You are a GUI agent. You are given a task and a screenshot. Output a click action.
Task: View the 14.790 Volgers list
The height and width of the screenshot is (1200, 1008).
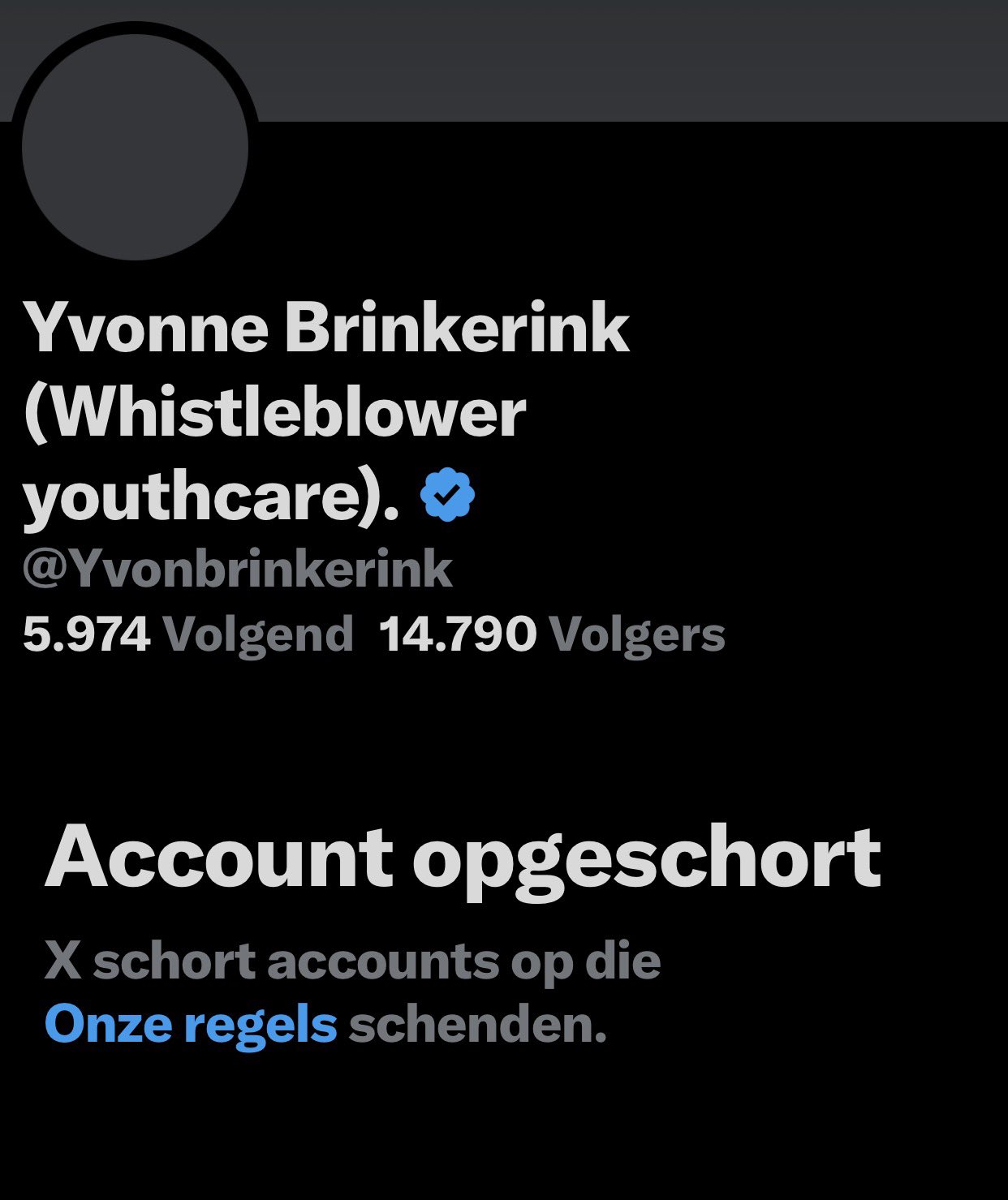point(552,634)
